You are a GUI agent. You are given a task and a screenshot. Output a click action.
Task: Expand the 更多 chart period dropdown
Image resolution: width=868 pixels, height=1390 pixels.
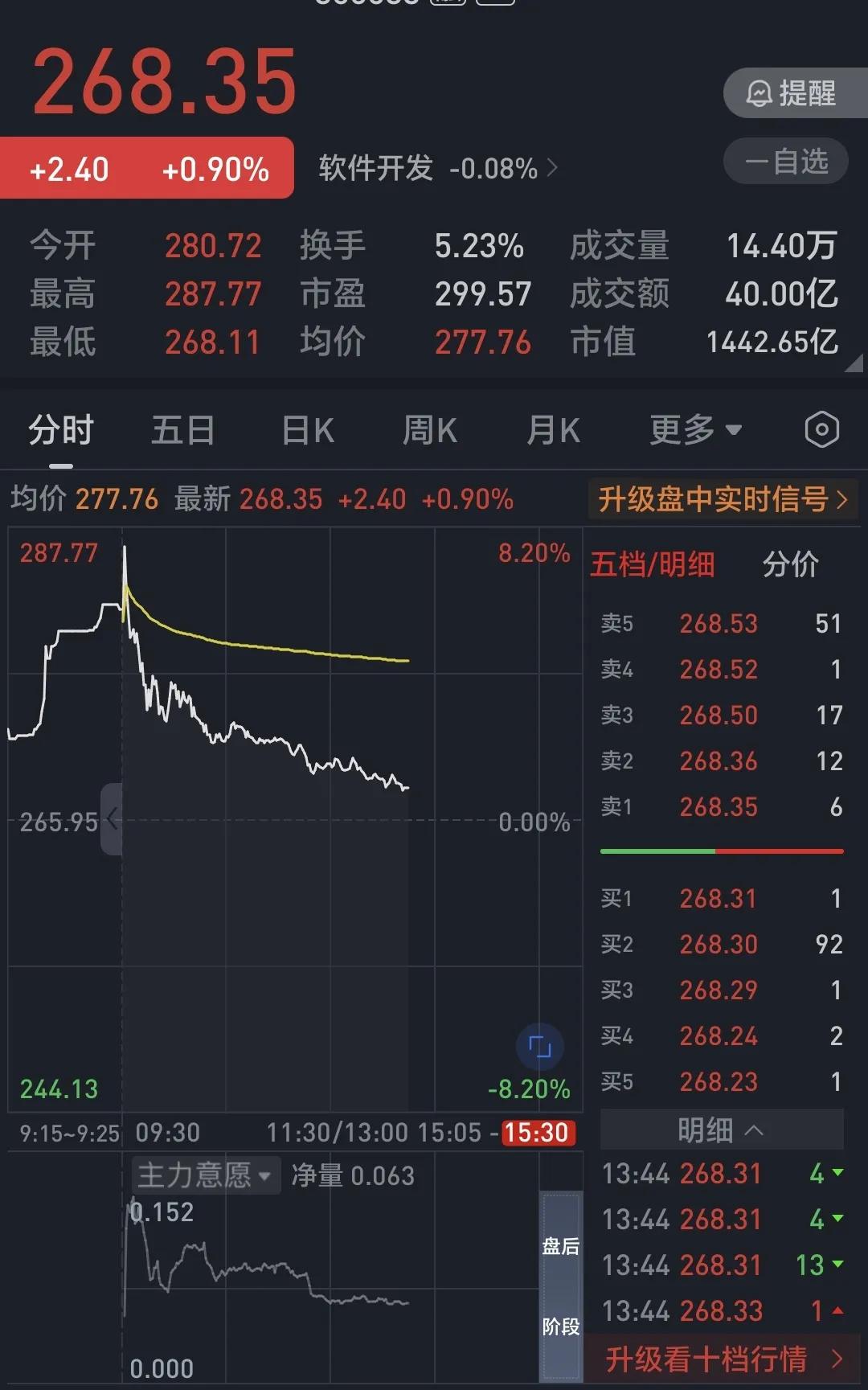[x=695, y=430]
